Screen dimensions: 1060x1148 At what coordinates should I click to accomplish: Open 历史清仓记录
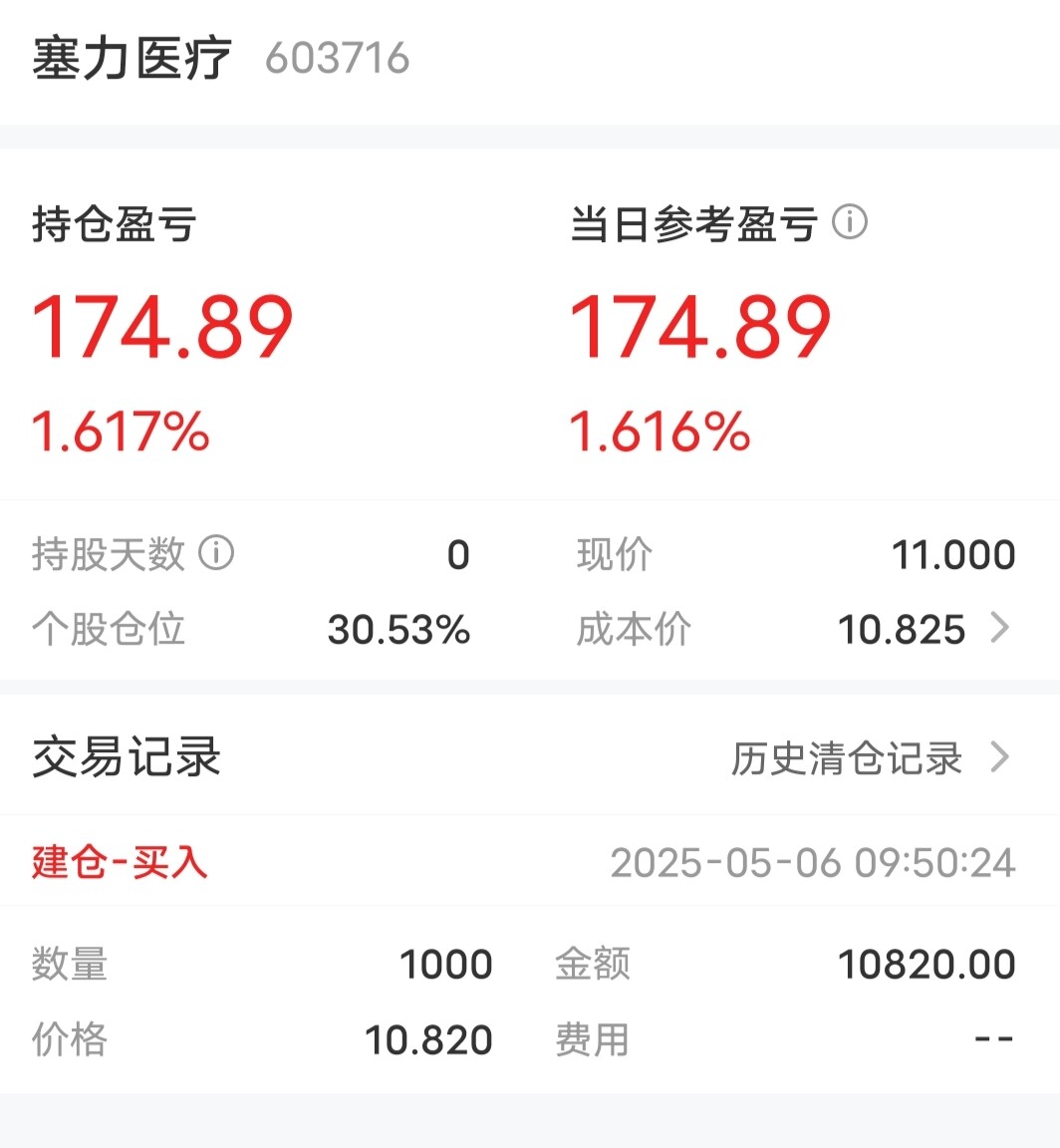(x=871, y=757)
